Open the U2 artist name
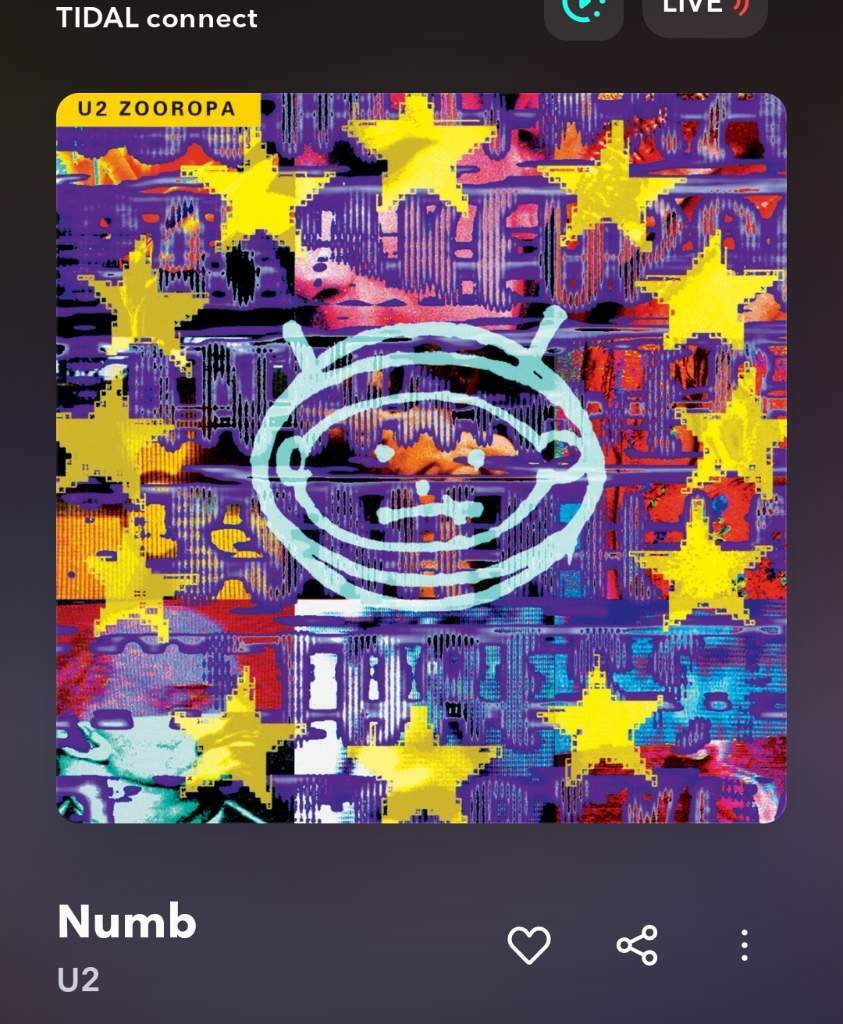843x1024 pixels. (x=78, y=980)
